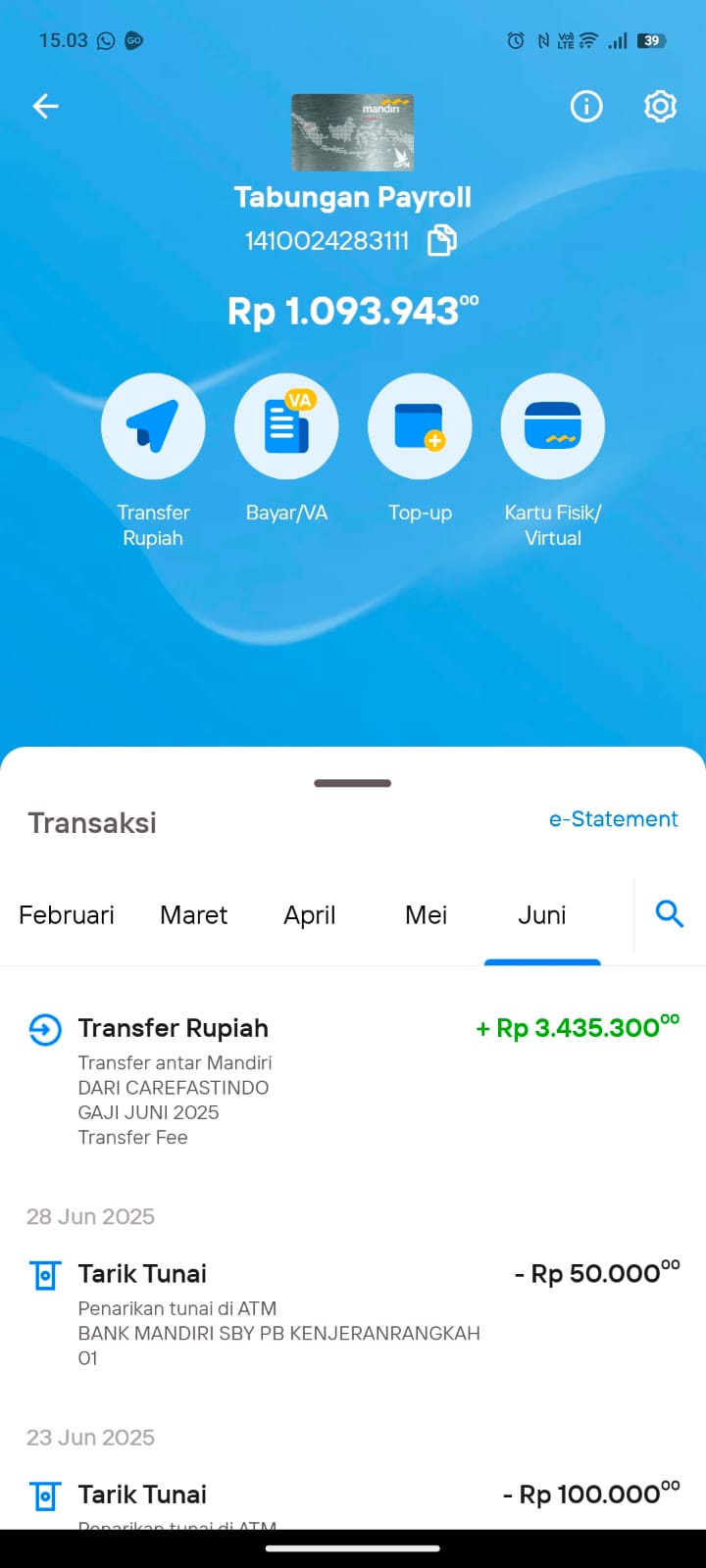Tap the Mandiri card image
The width and height of the screenshot is (706, 1568).
click(353, 132)
